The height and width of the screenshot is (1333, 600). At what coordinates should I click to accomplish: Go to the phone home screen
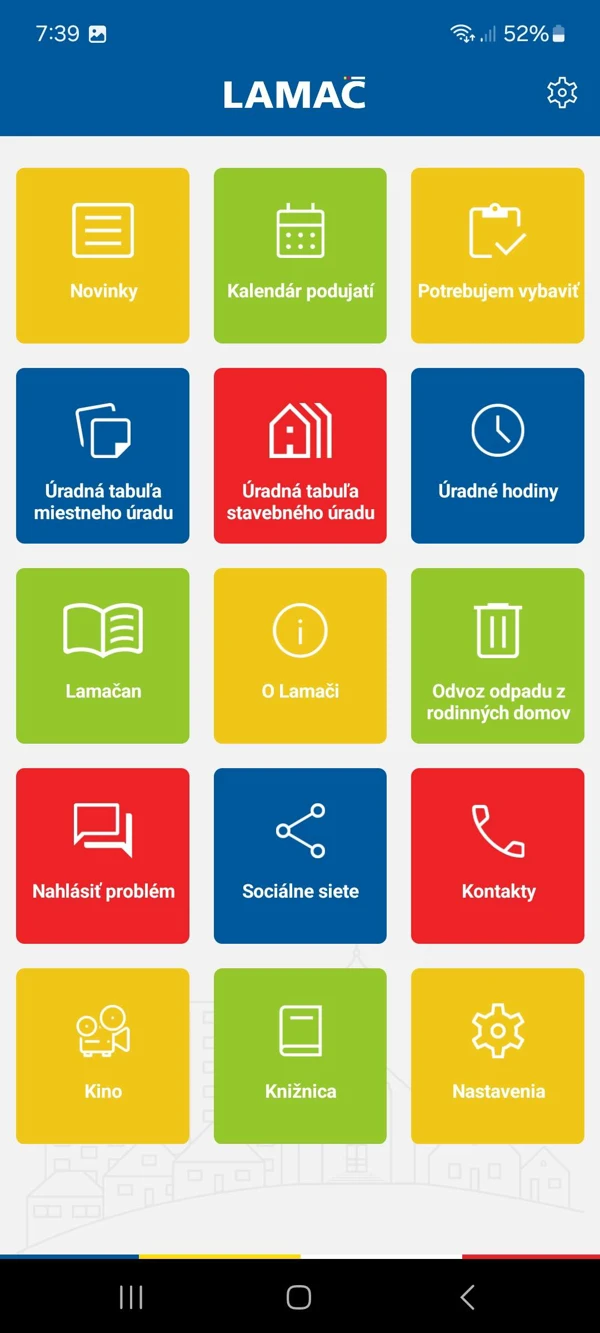299,1297
